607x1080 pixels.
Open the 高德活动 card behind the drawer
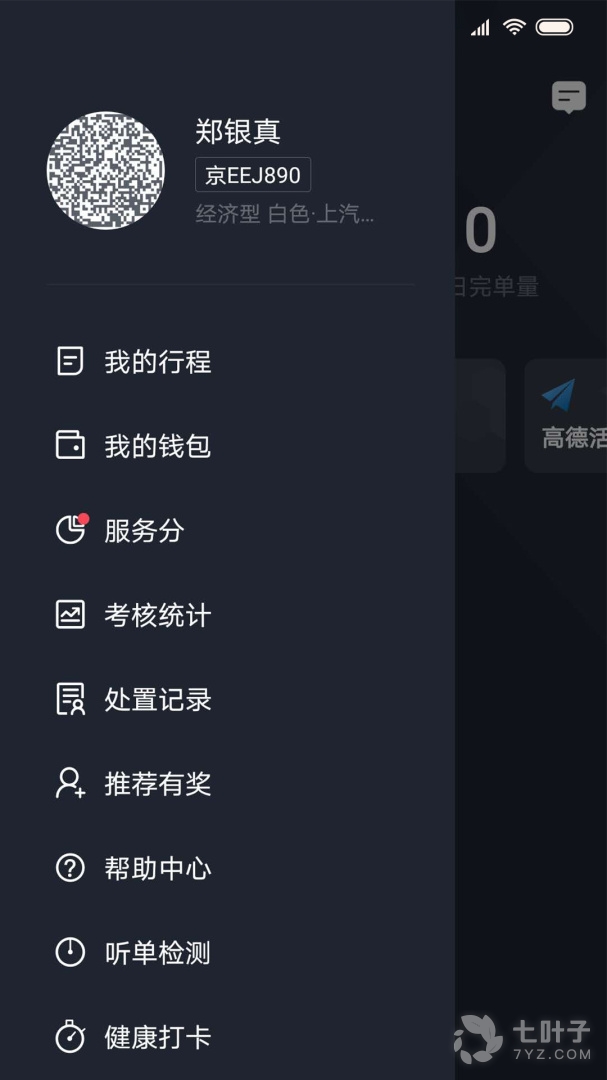tap(567, 415)
